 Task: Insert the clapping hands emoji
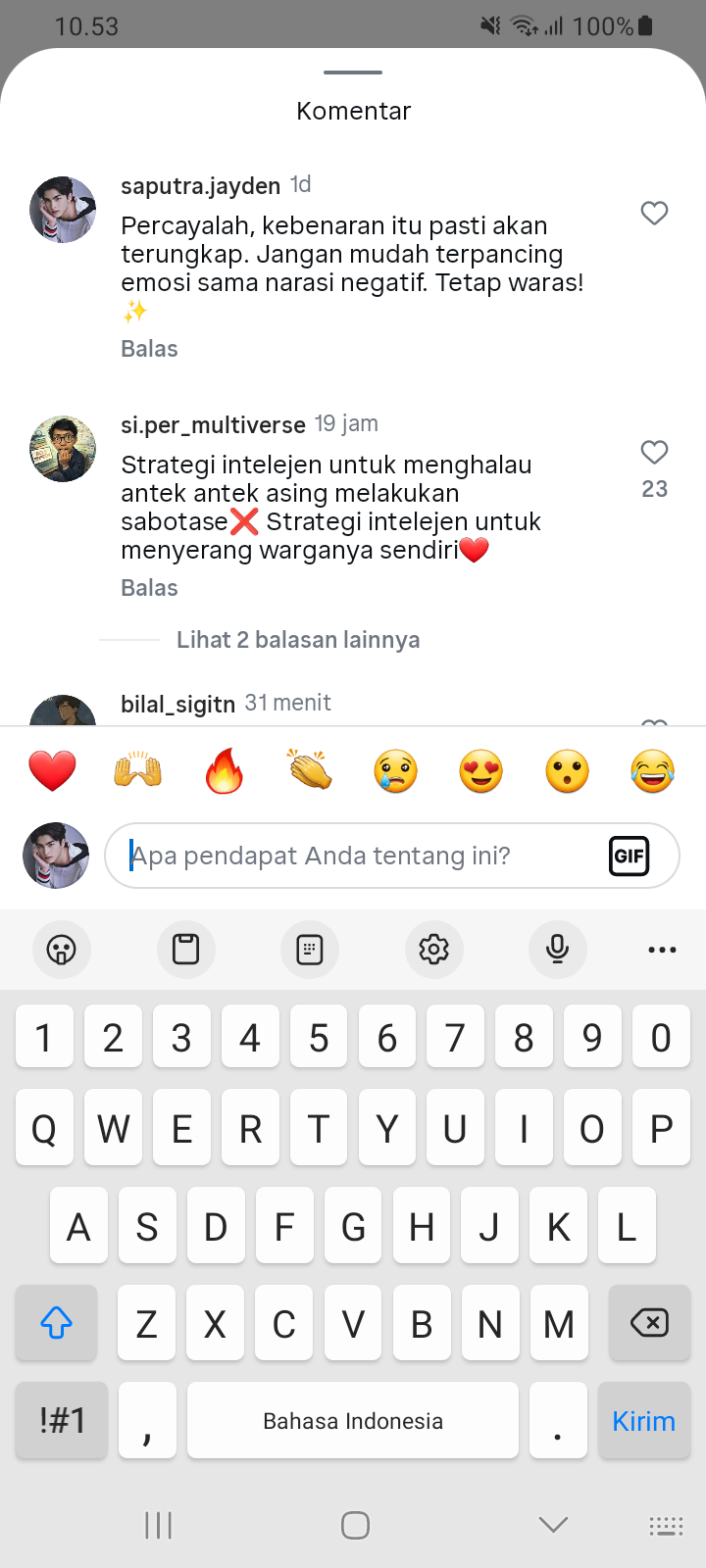point(310,770)
